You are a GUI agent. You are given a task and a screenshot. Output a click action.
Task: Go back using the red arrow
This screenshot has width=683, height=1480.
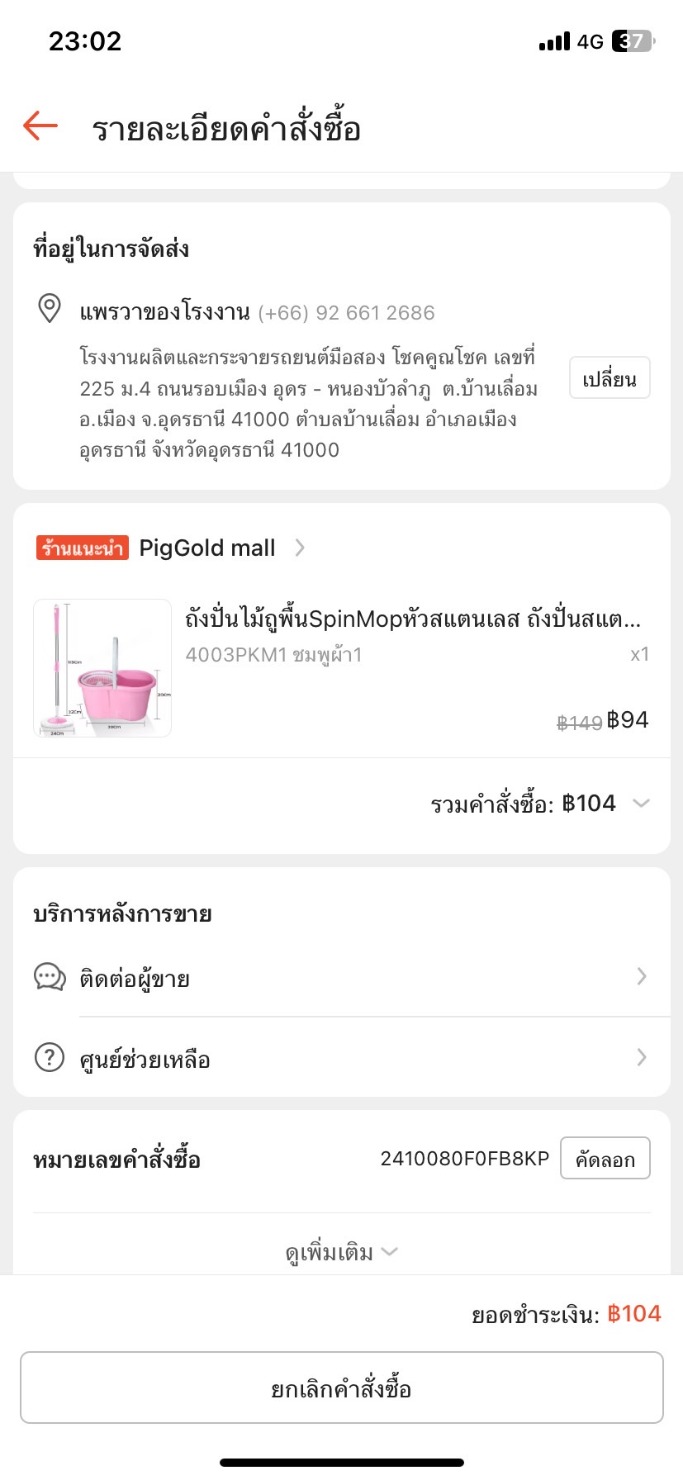tap(40, 127)
